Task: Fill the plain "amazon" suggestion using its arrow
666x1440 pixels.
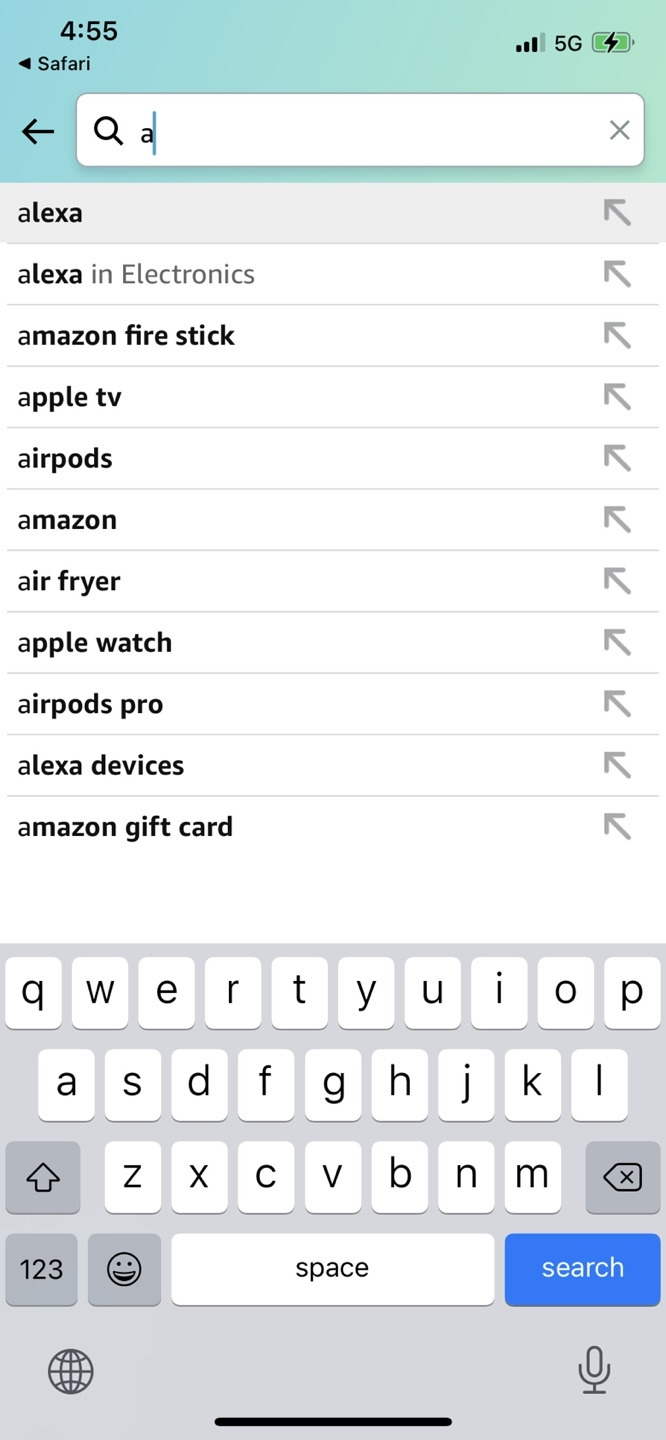Action: coord(617,519)
